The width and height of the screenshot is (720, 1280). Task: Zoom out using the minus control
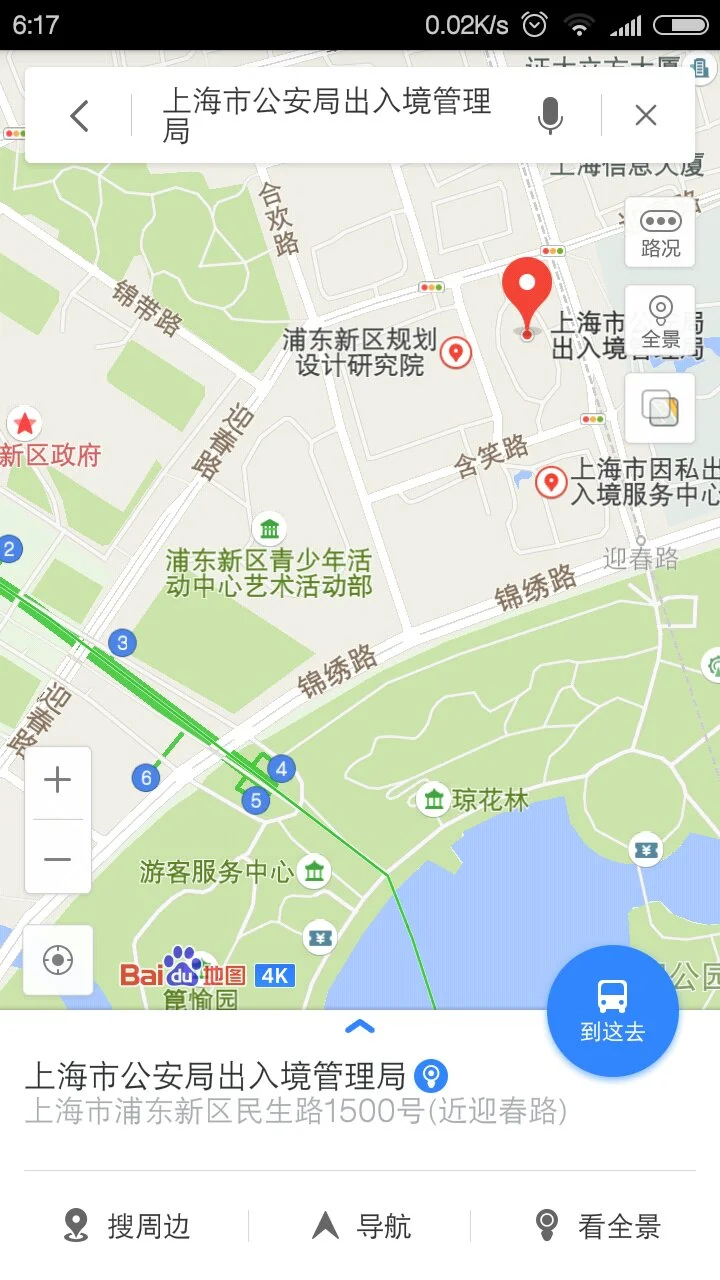tap(57, 858)
